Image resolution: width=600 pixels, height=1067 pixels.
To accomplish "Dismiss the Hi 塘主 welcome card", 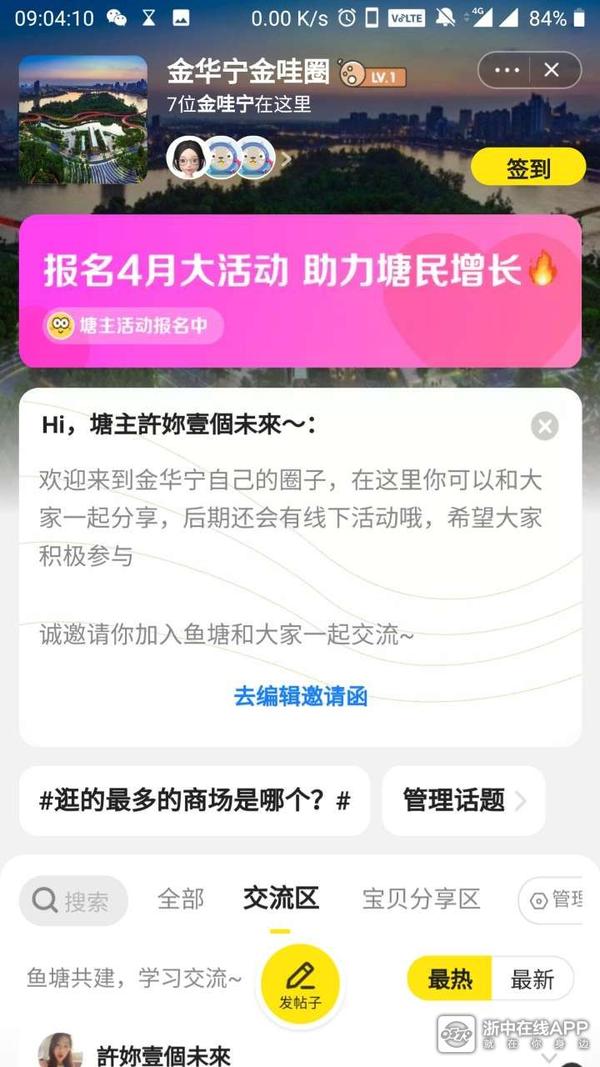I will pos(544,426).
